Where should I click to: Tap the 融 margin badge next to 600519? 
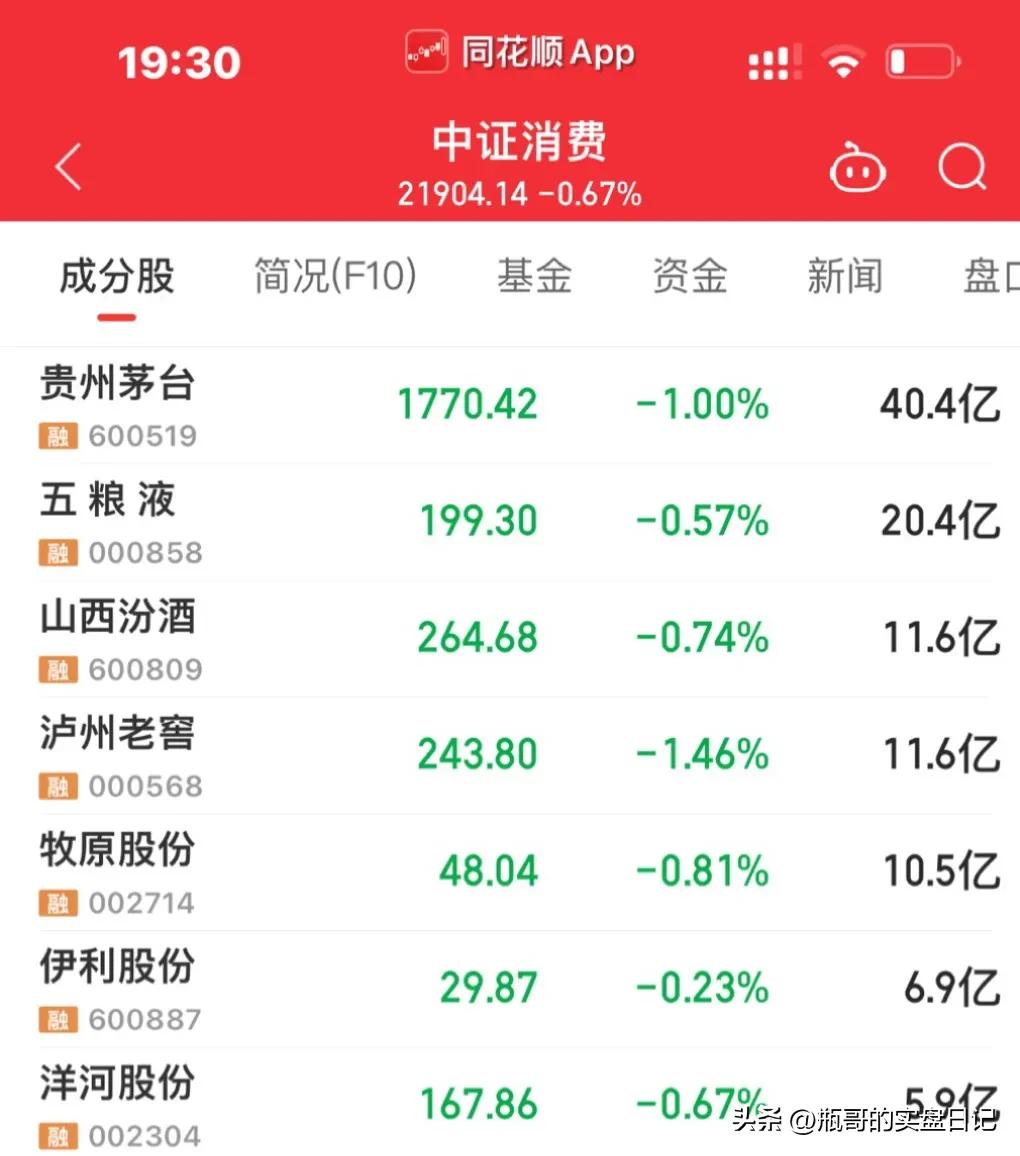coord(57,435)
